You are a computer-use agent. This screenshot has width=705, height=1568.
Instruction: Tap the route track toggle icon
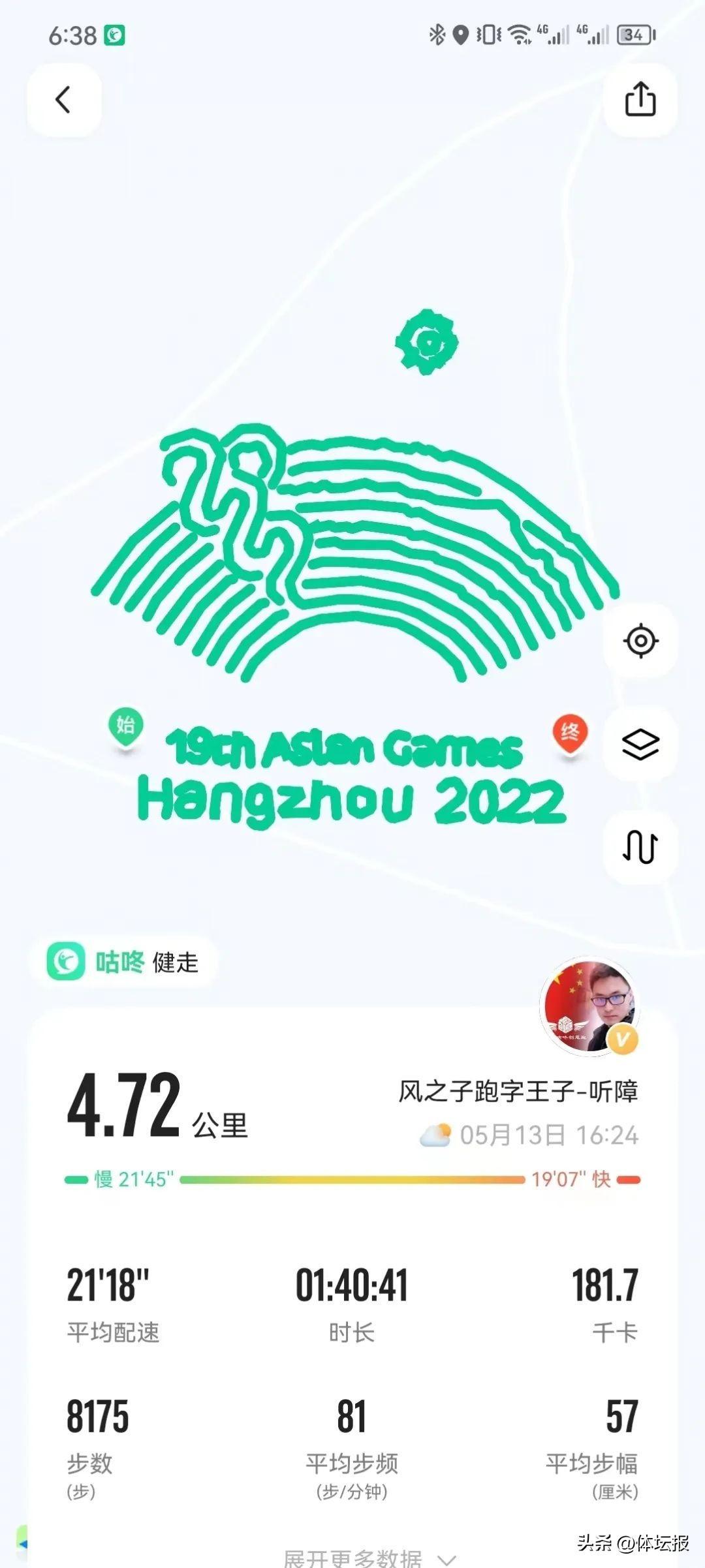pyautogui.click(x=640, y=847)
